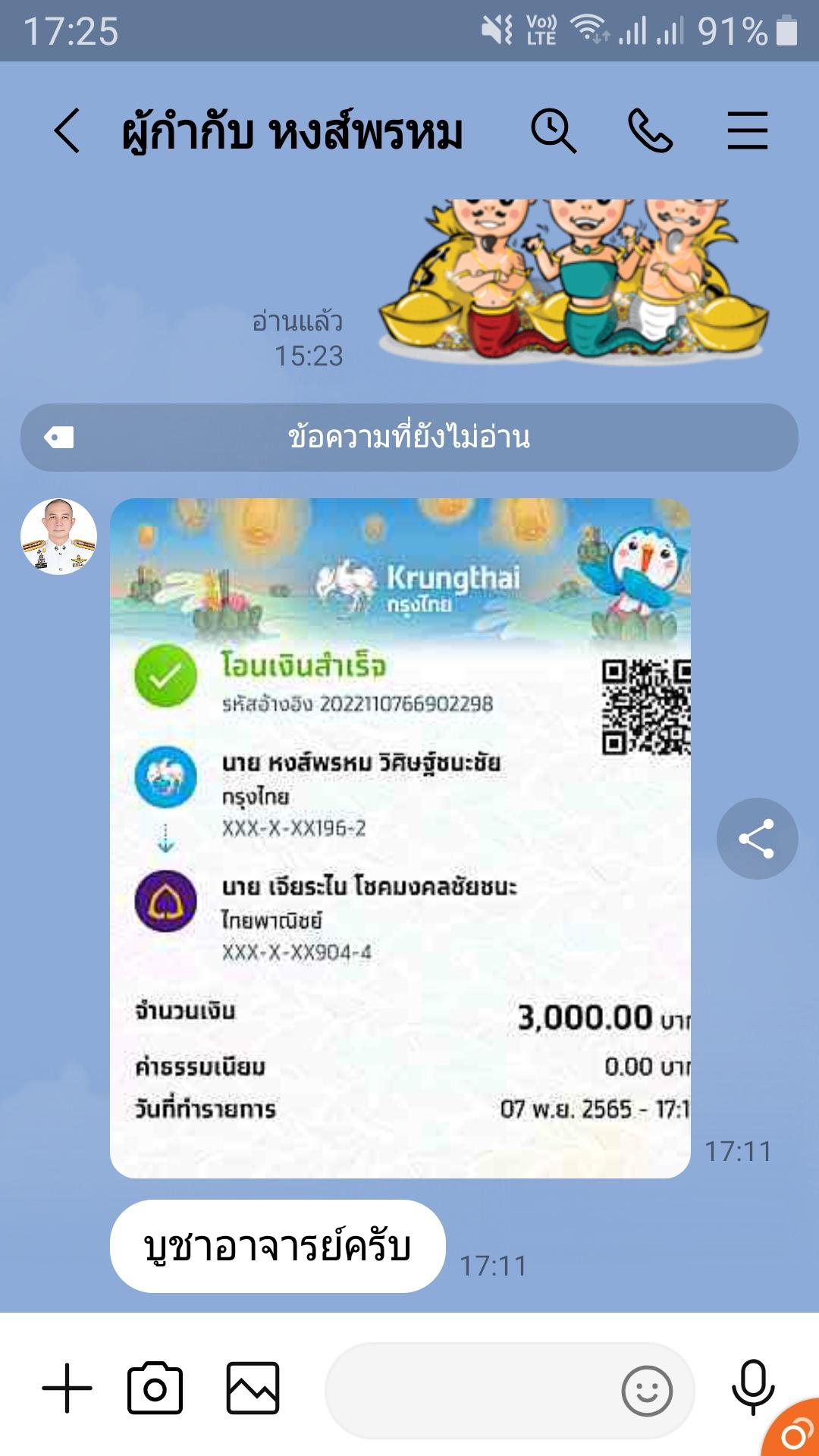Open the sender's profile picture
Image resolution: width=819 pixels, height=1456 pixels.
58,536
